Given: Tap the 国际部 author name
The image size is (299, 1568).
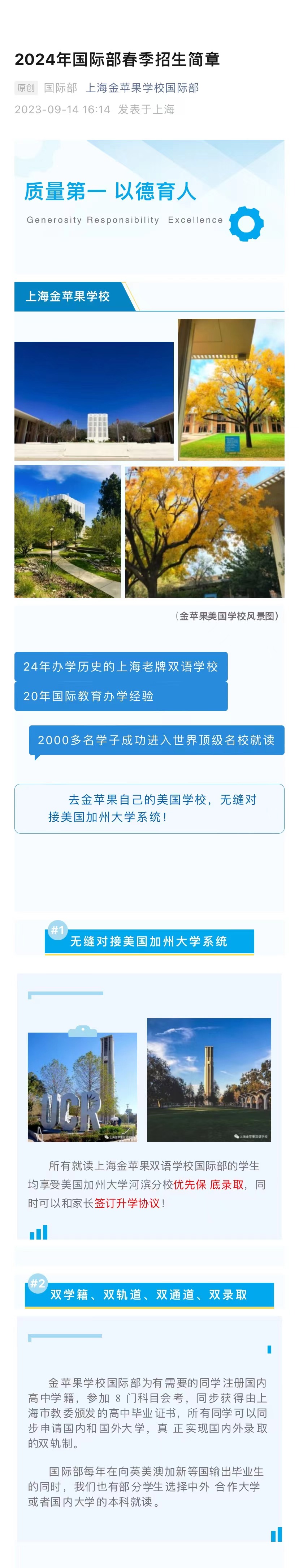Looking at the screenshot, I should (60, 88).
